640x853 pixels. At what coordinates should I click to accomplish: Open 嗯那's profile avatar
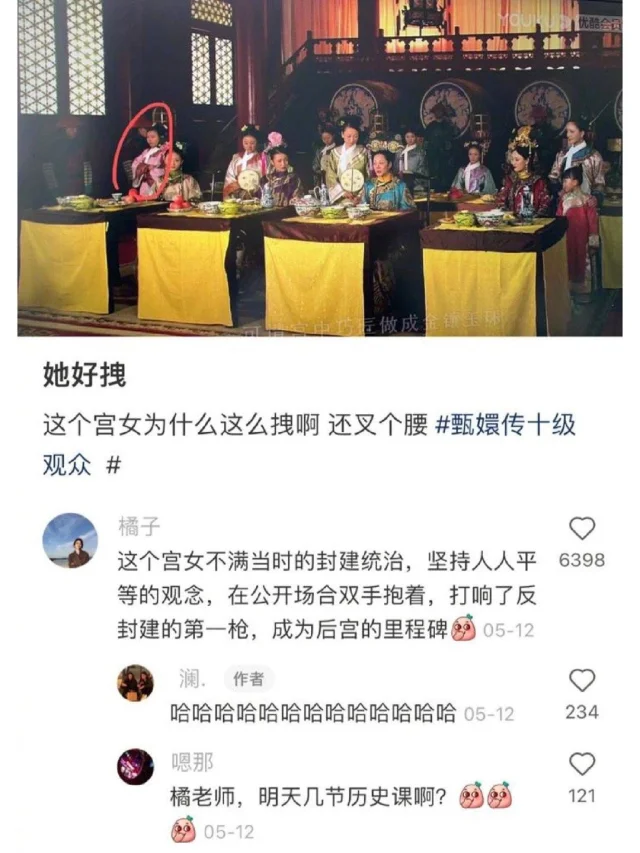(x=135, y=766)
